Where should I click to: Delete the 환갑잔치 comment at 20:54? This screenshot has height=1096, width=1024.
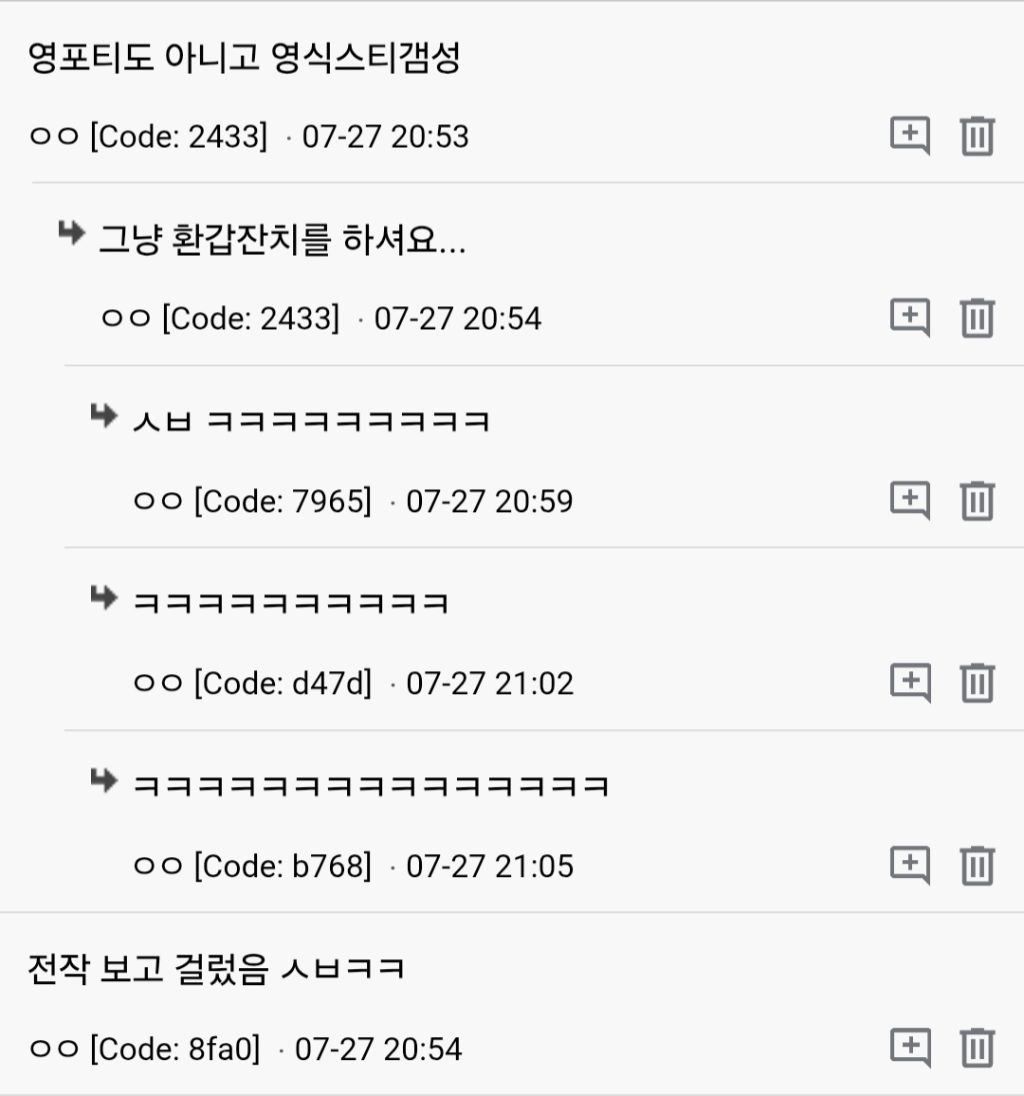pos(977,319)
